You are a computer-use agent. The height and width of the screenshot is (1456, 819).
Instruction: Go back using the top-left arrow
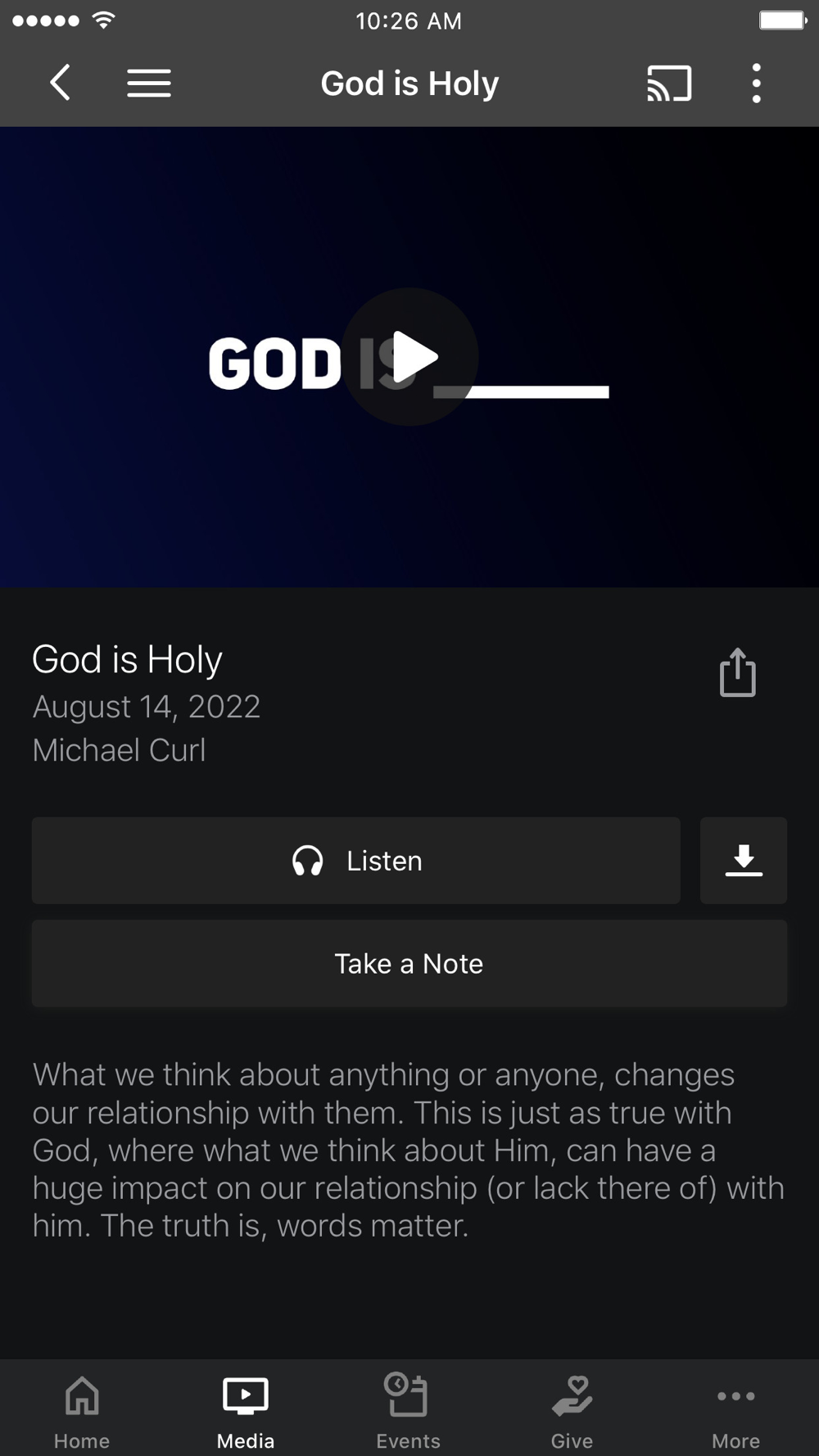point(60,83)
